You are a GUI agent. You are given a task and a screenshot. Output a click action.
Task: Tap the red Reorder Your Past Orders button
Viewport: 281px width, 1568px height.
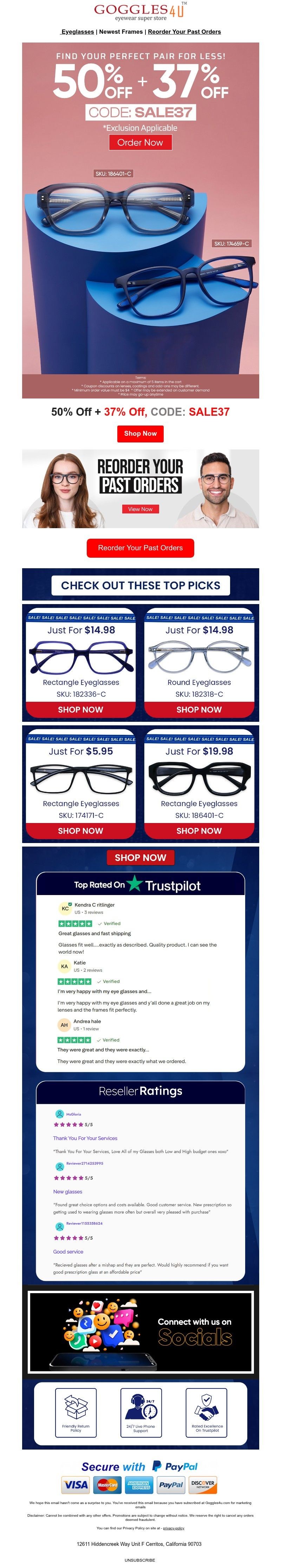[140, 548]
